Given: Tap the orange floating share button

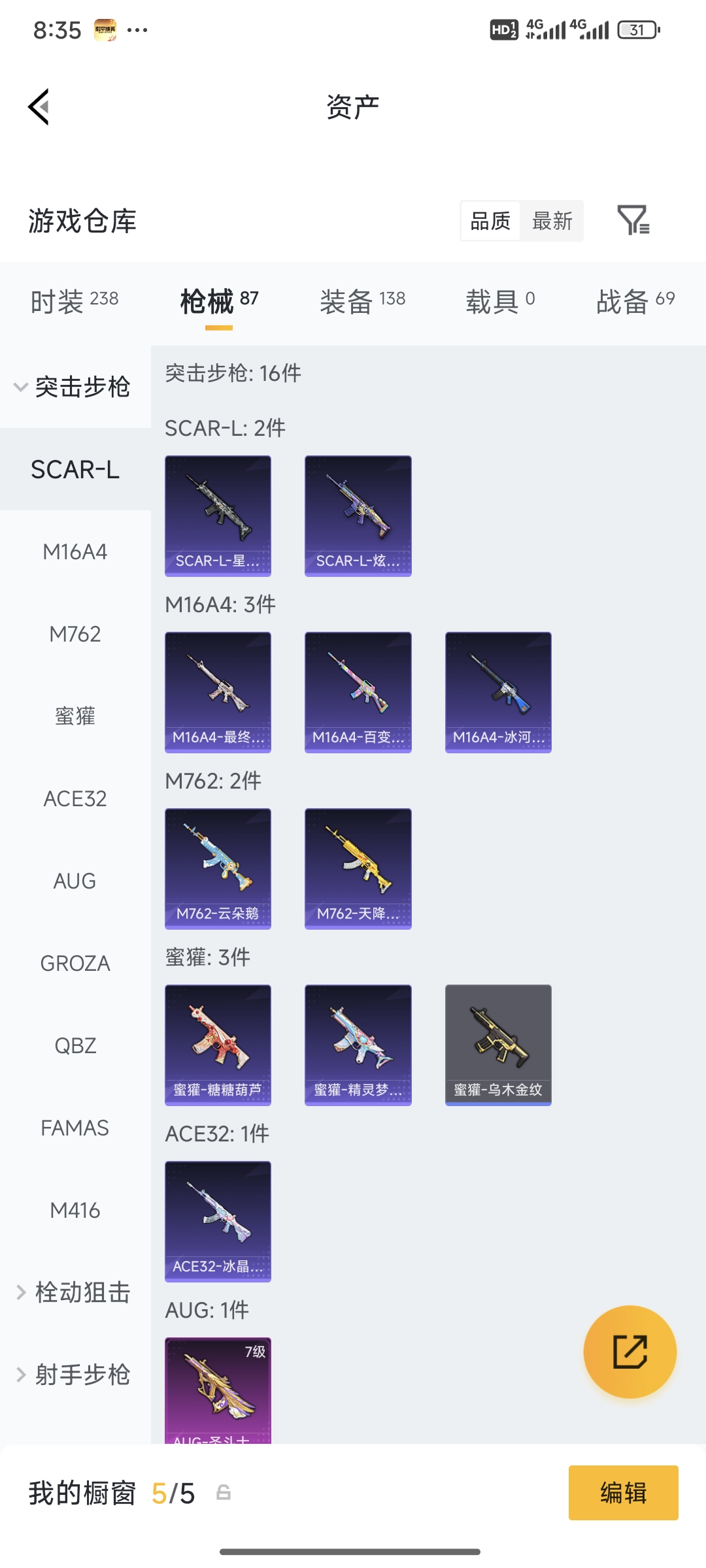Looking at the screenshot, I should [x=630, y=1352].
